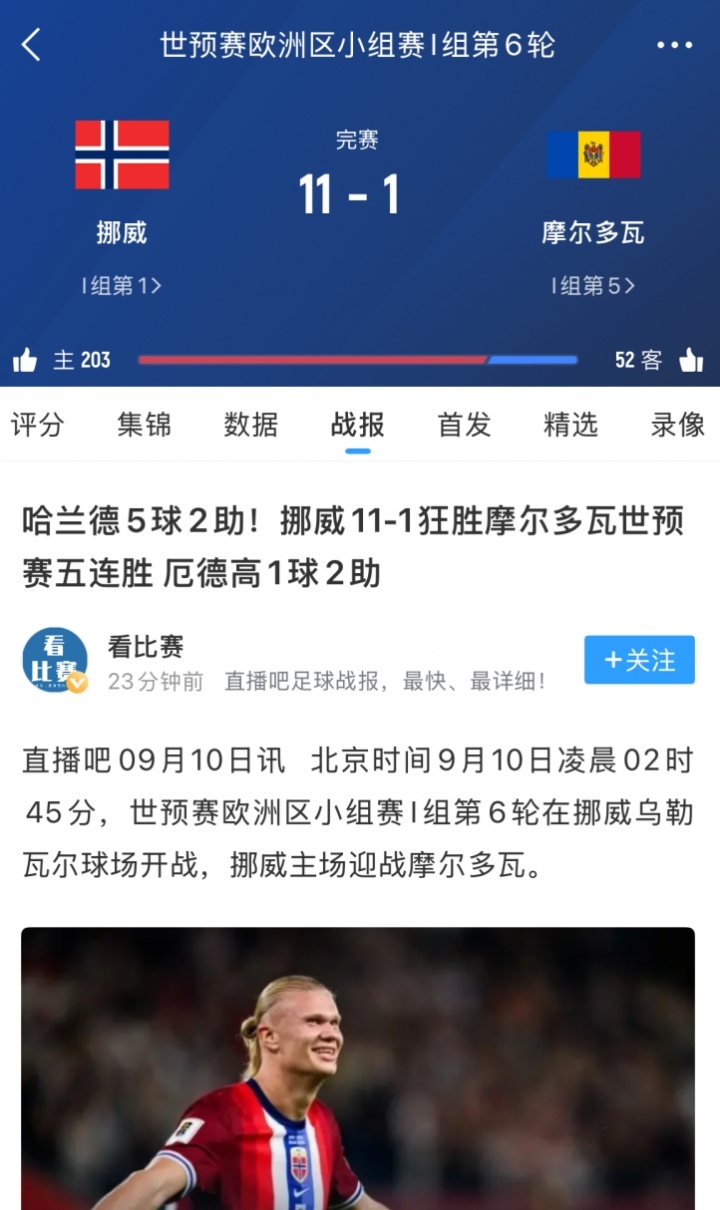Go back using the top-left arrow

pos(32,45)
